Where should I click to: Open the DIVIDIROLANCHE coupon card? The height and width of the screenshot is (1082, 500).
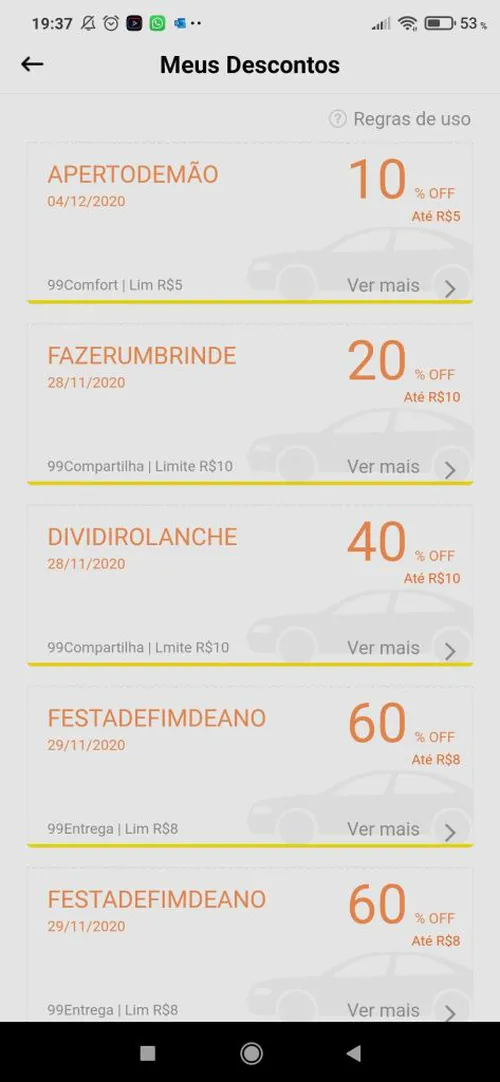[x=250, y=585]
